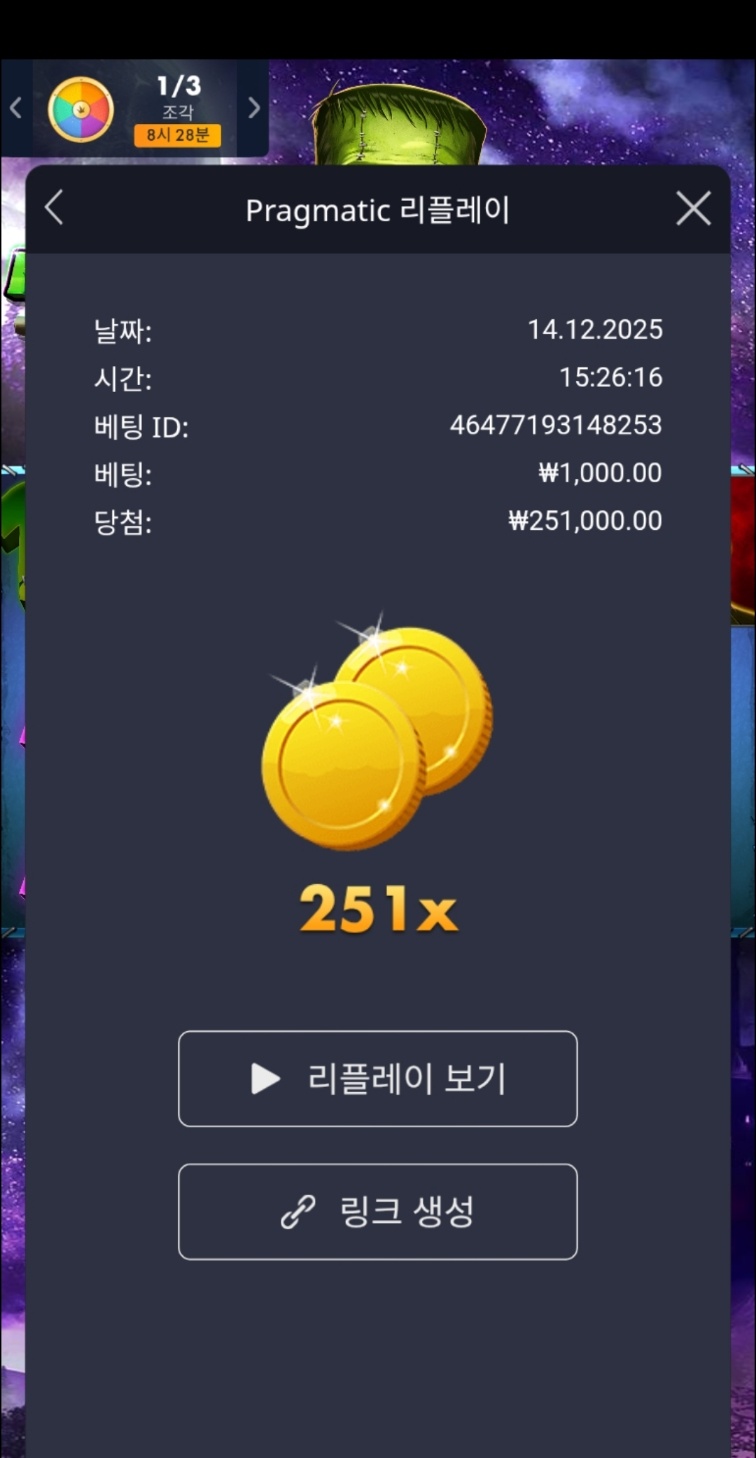756x1458 pixels.
Task: Close the Pragmatic 리플레이 dialog
Action: coord(692,208)
